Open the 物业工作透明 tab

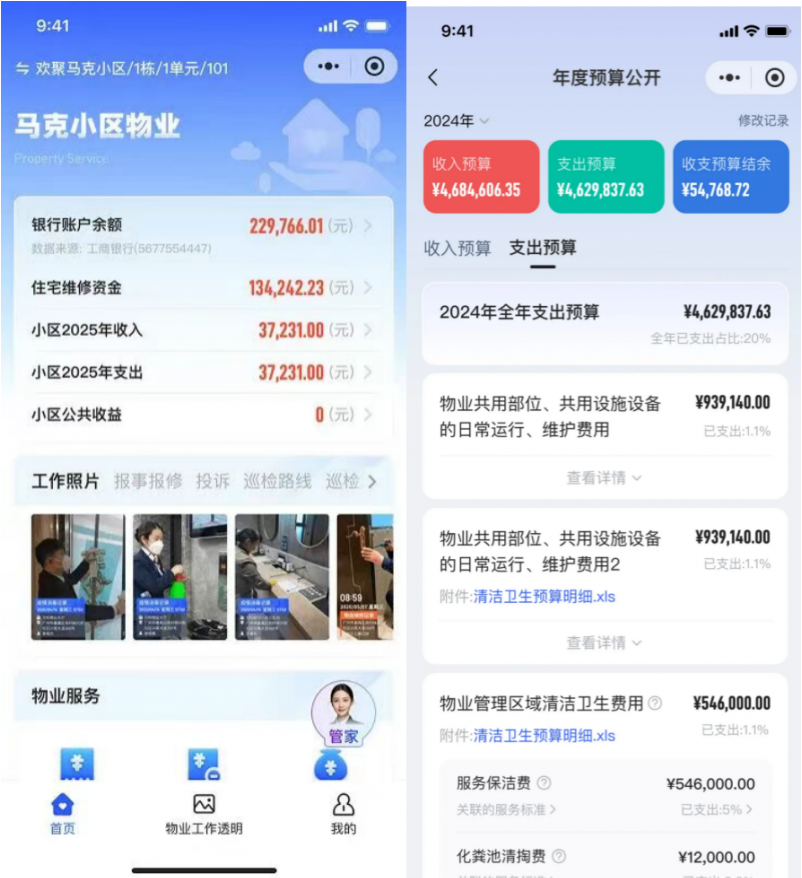point(204,814)
